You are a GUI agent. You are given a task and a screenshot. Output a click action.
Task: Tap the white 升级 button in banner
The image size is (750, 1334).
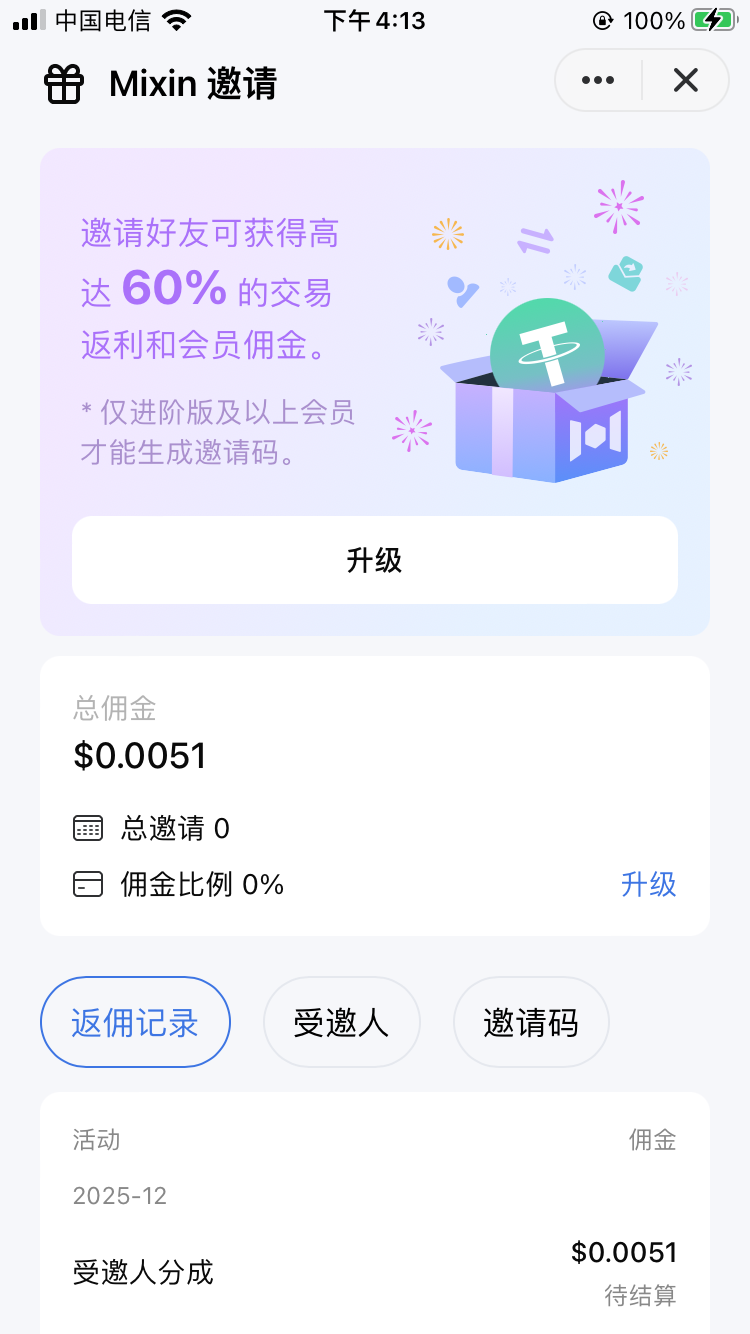(x=375, y=560)
